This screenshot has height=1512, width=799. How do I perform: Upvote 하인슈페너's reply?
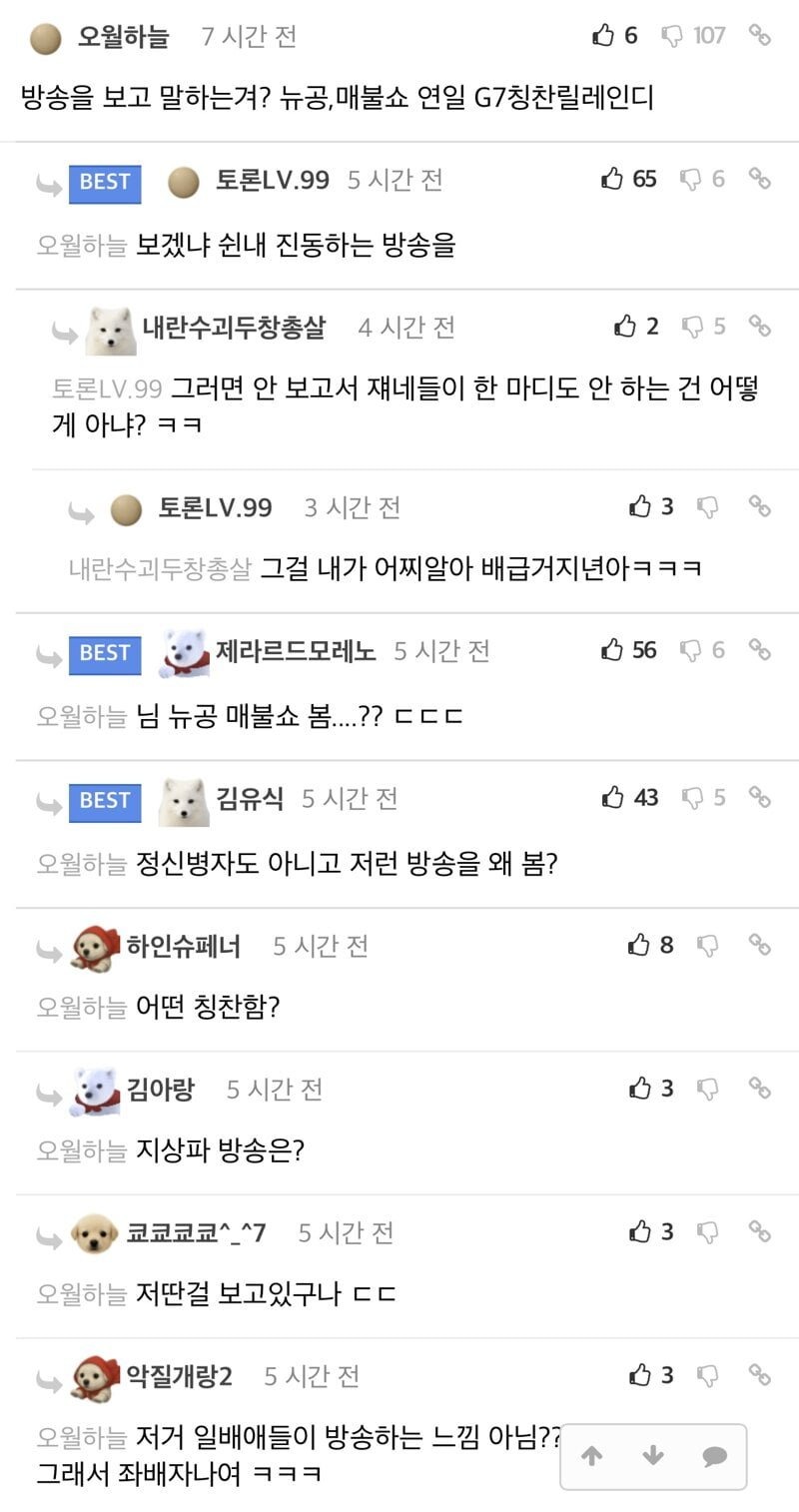pyautogui.click(x=639, y=945)
